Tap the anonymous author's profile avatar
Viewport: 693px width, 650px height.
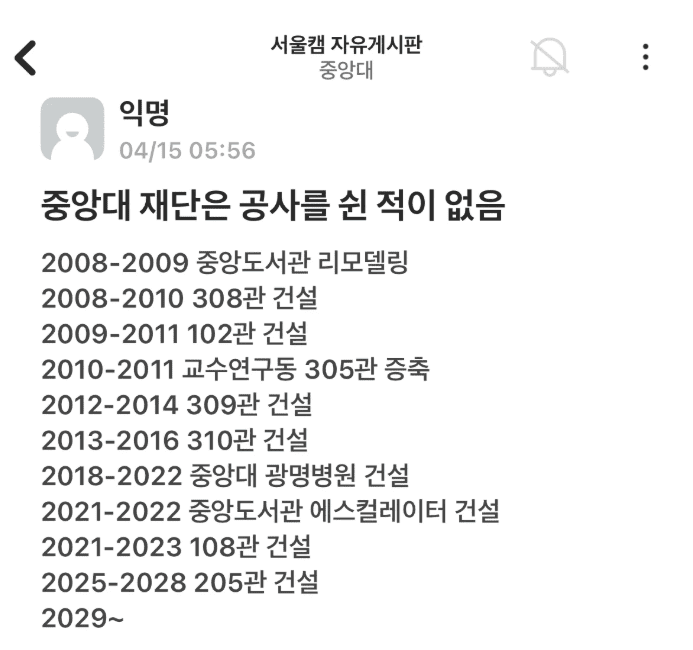[72, 129]
